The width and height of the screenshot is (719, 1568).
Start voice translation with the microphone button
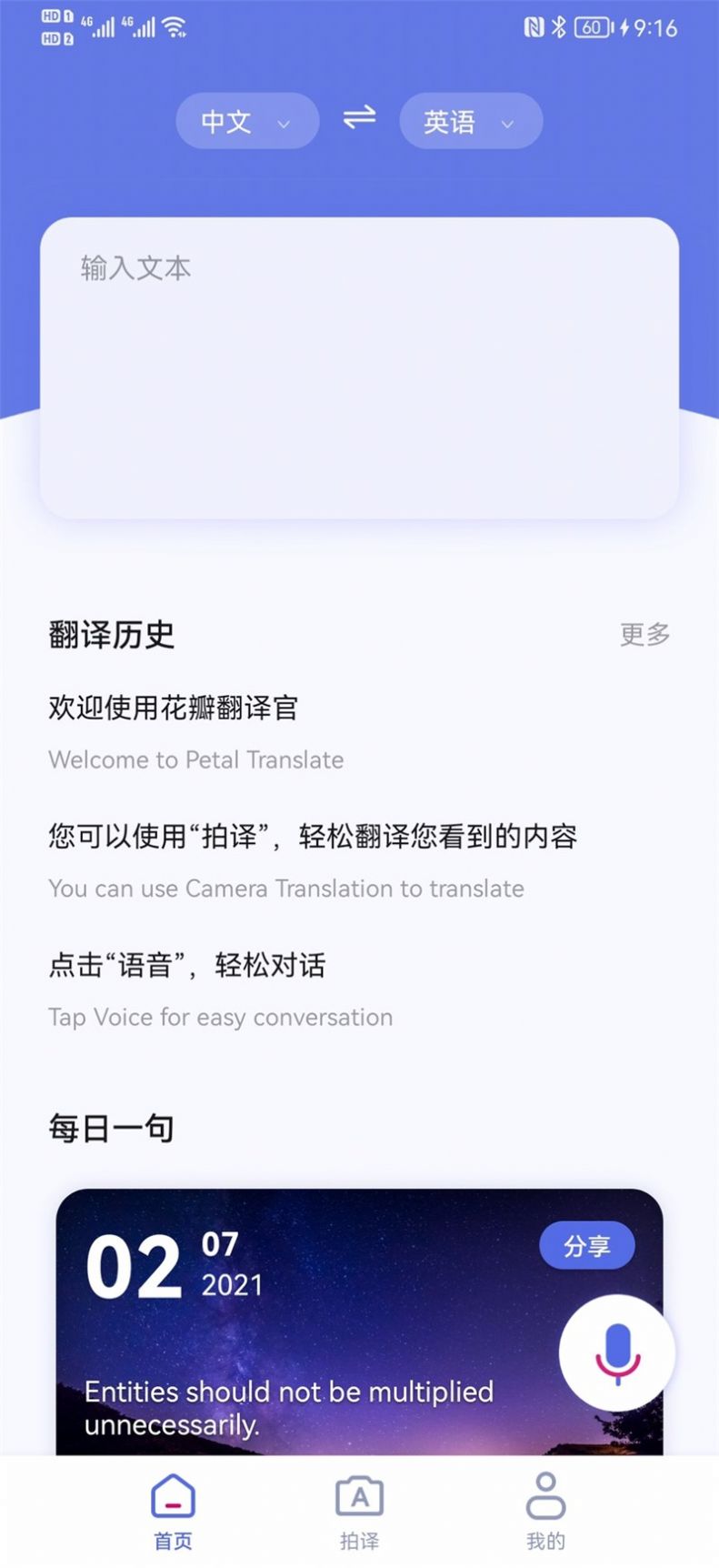tap(617, 1352)
